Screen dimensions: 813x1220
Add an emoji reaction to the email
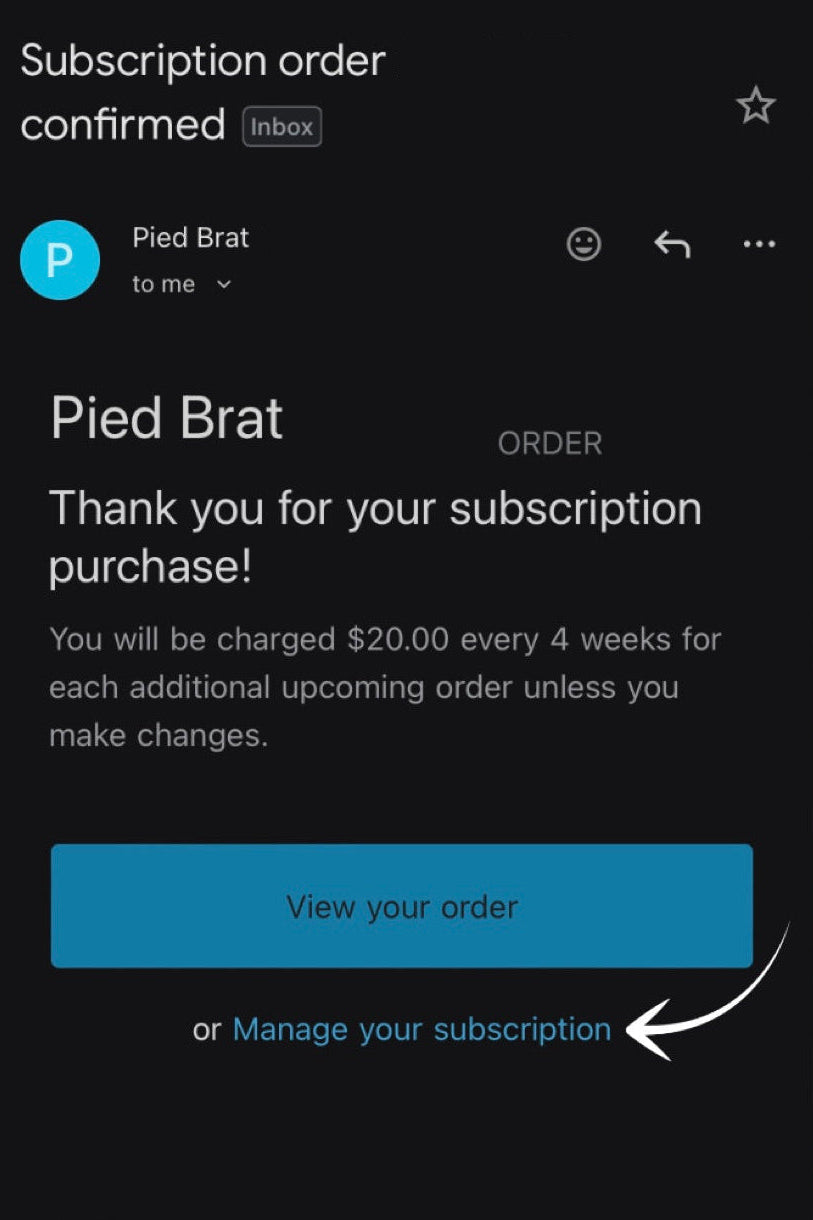pyautogui.click(x=584, y=244)
